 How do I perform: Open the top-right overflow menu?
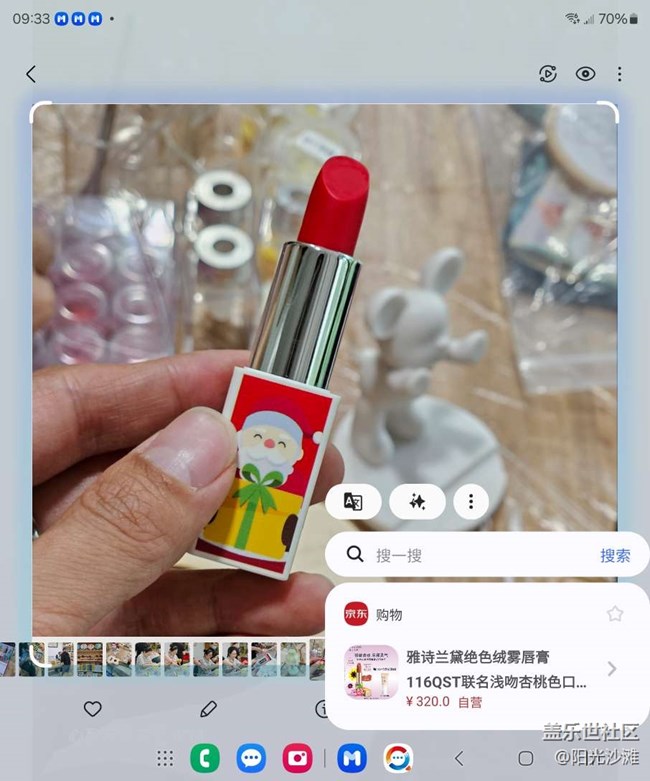click(620, 74)
